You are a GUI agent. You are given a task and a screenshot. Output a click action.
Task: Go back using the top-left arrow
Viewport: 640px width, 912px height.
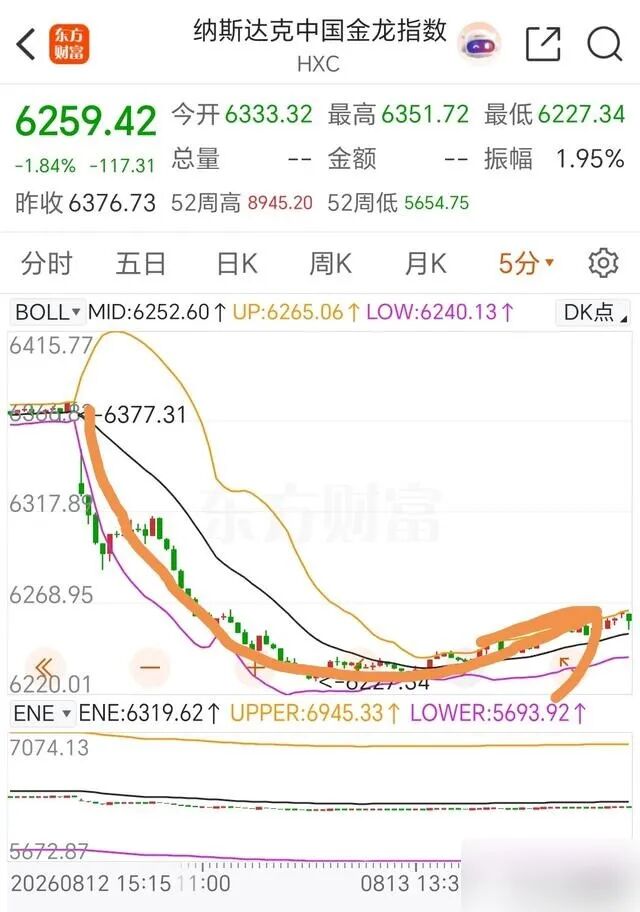pyautogui.click(x=26, y=44)
